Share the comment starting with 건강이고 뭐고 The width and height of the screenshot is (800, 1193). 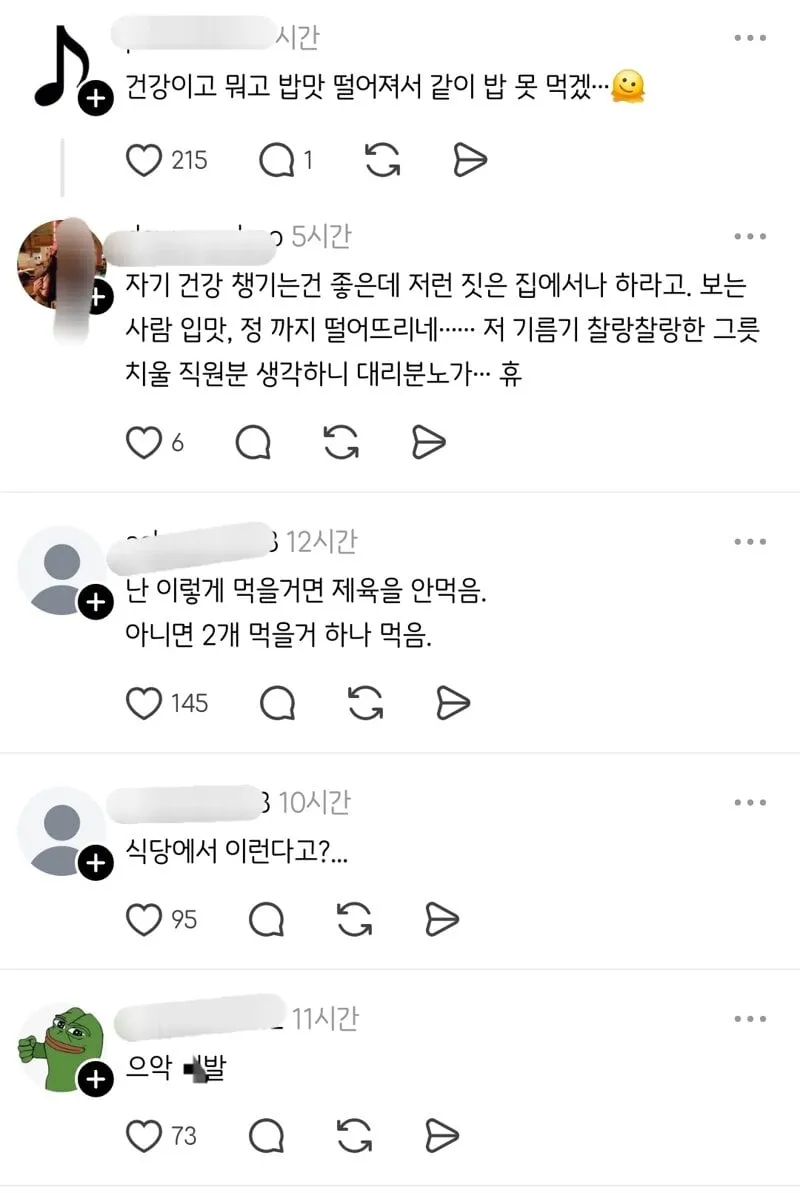click(469, 159)
